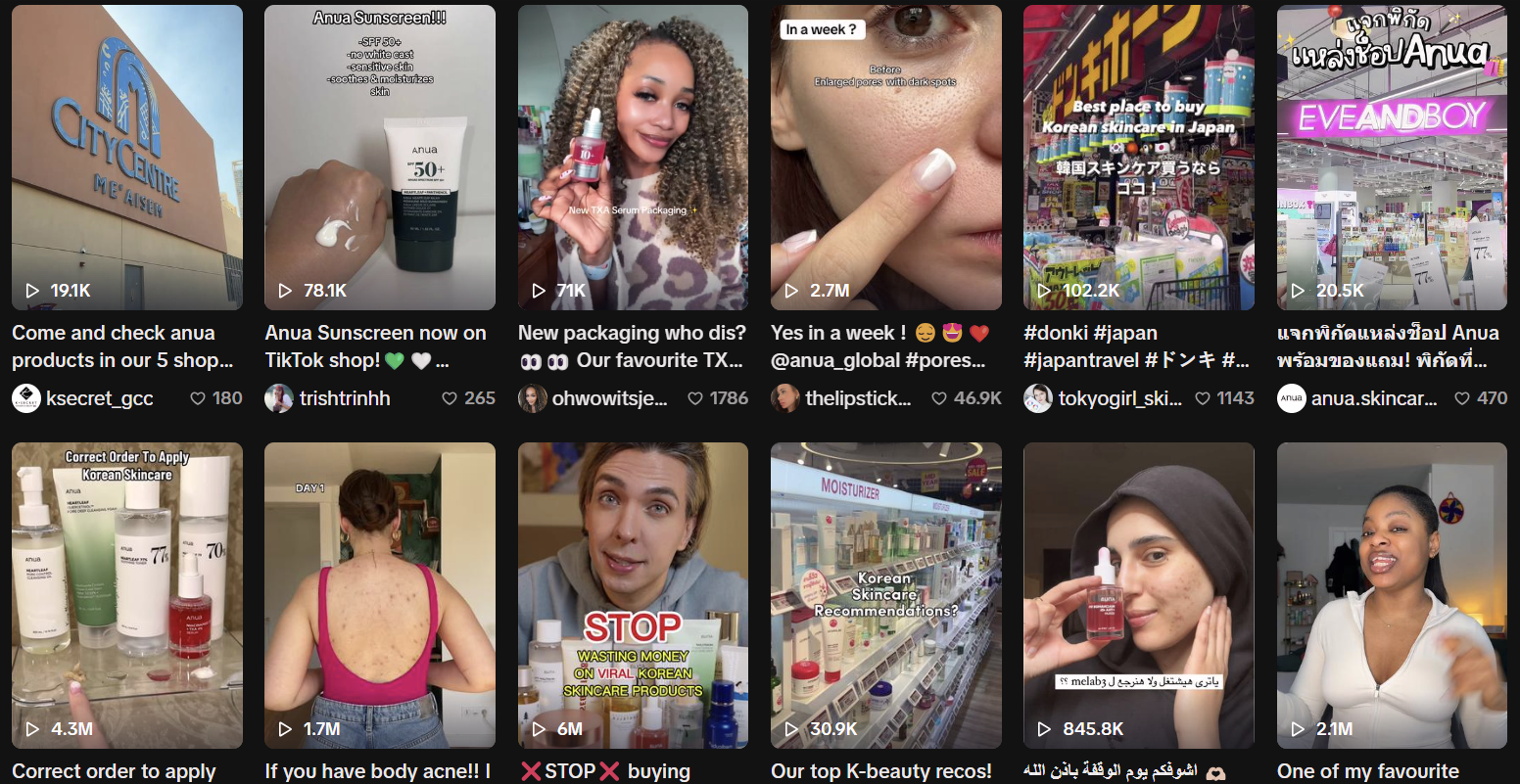
Task: Open the EVEANDBOY Anua shopping video
Action: click(1392, 157)
